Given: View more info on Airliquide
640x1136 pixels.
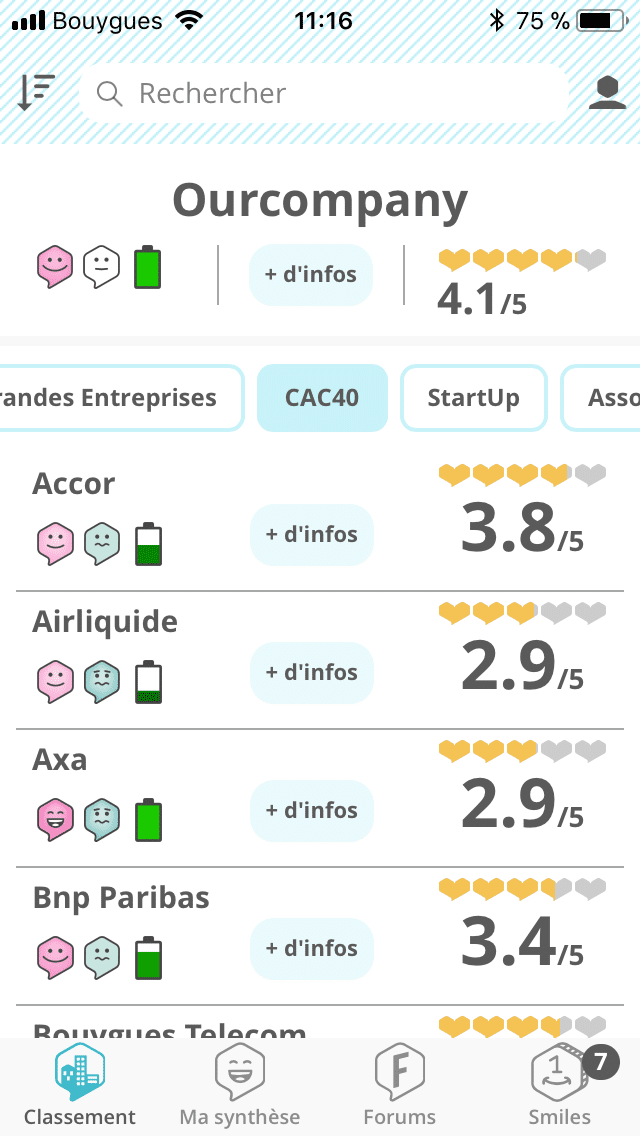Looking at the screenshot, I should (x=312, y=672).
